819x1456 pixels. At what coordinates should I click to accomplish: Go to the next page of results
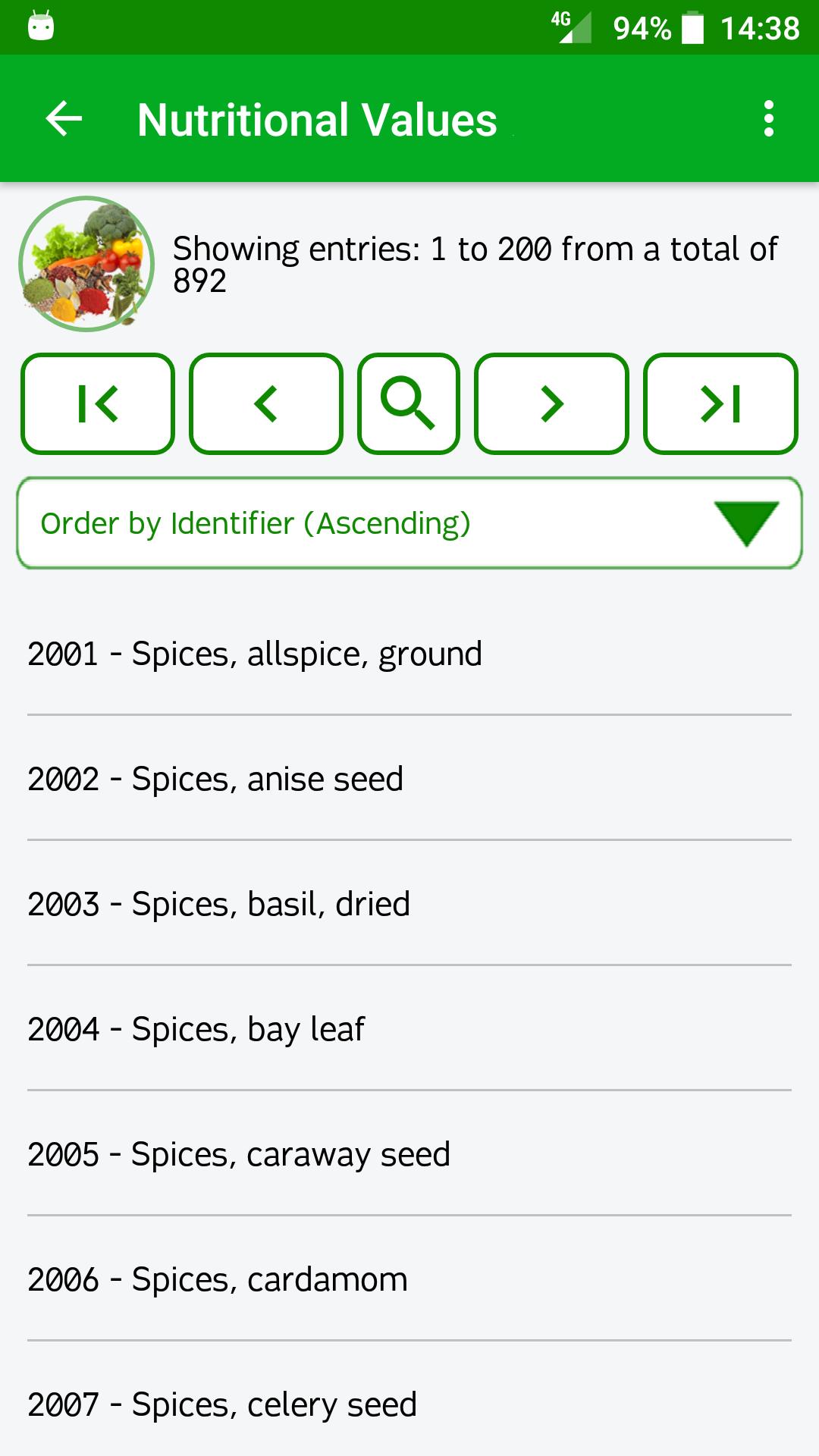click(552, 403)
